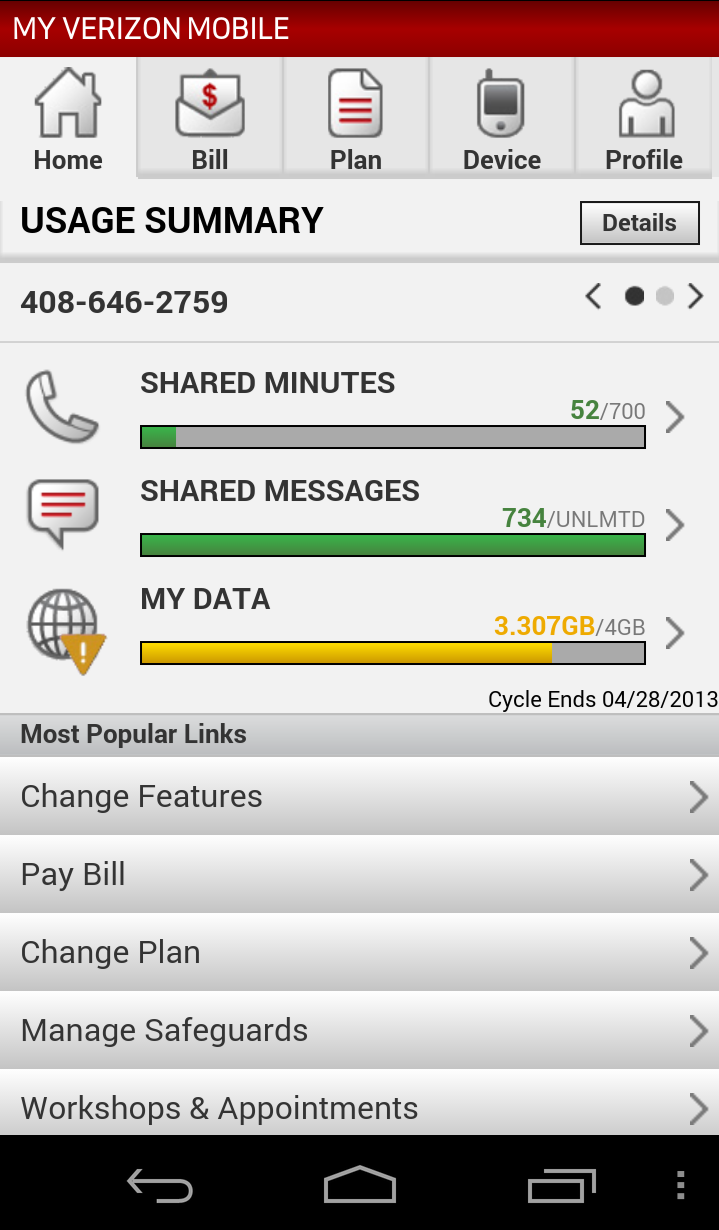Open My Data usage details
The width and height of the screenshot is (719, 1230).
[x=675, y=632]
